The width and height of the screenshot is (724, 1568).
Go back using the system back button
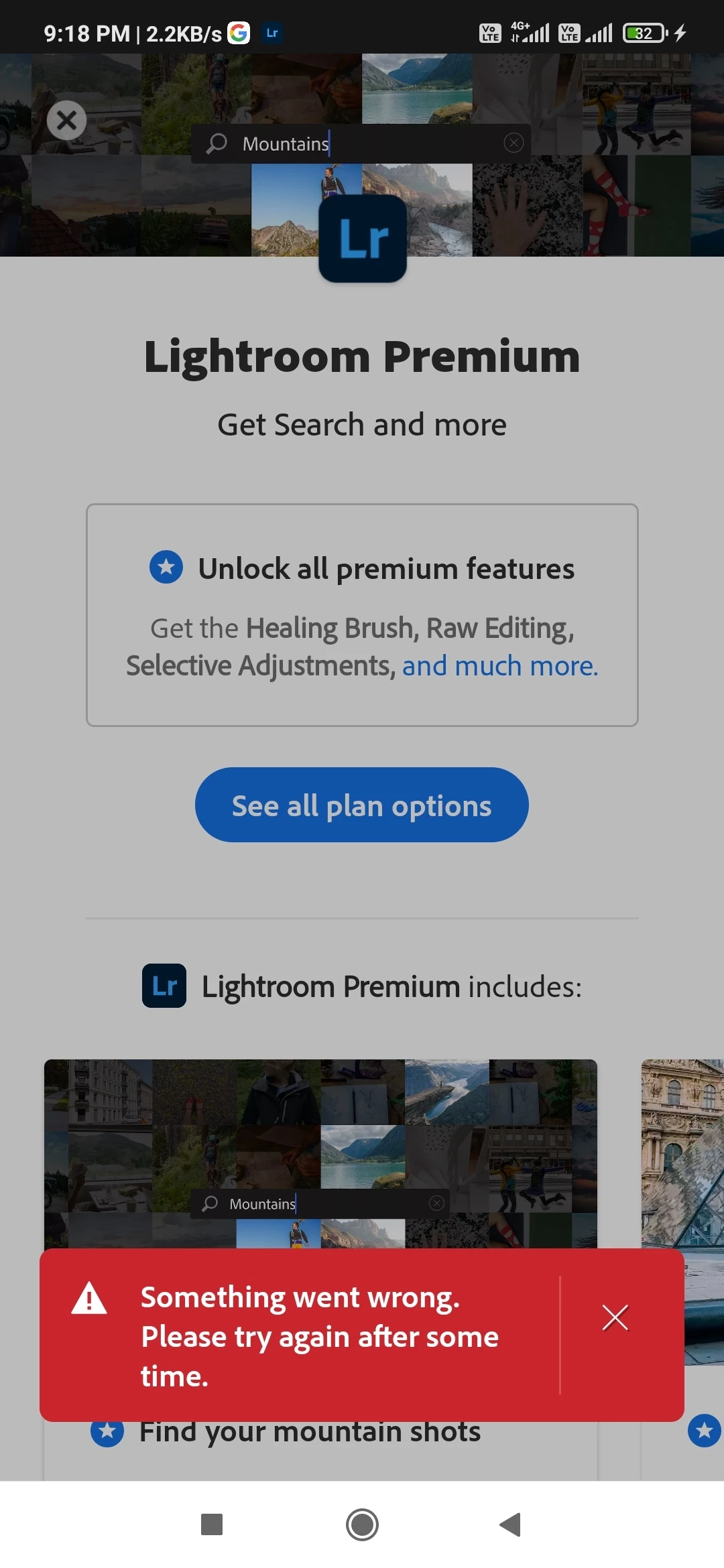(x=511, y=1525)
